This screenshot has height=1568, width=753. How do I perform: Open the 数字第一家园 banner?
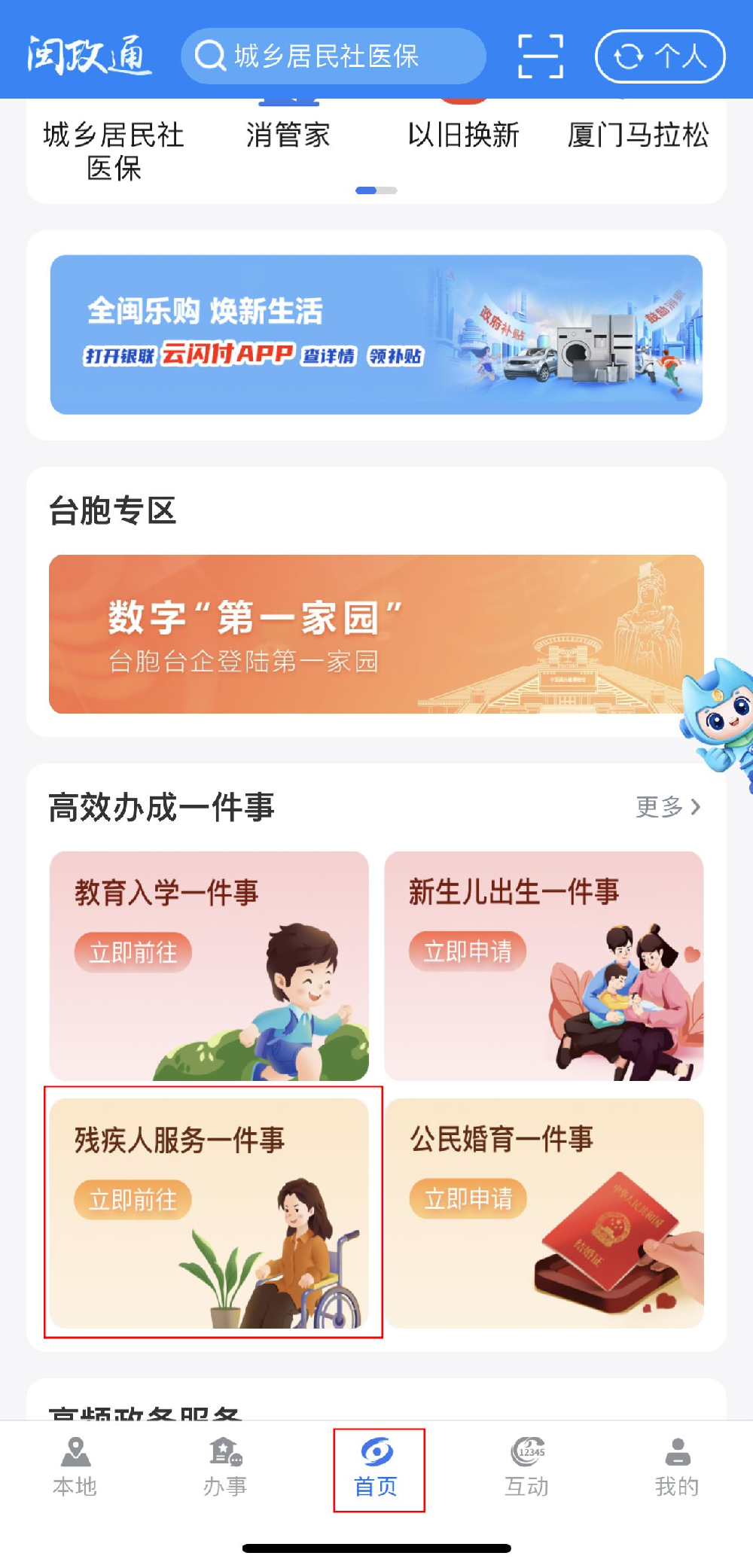(376, 635)
